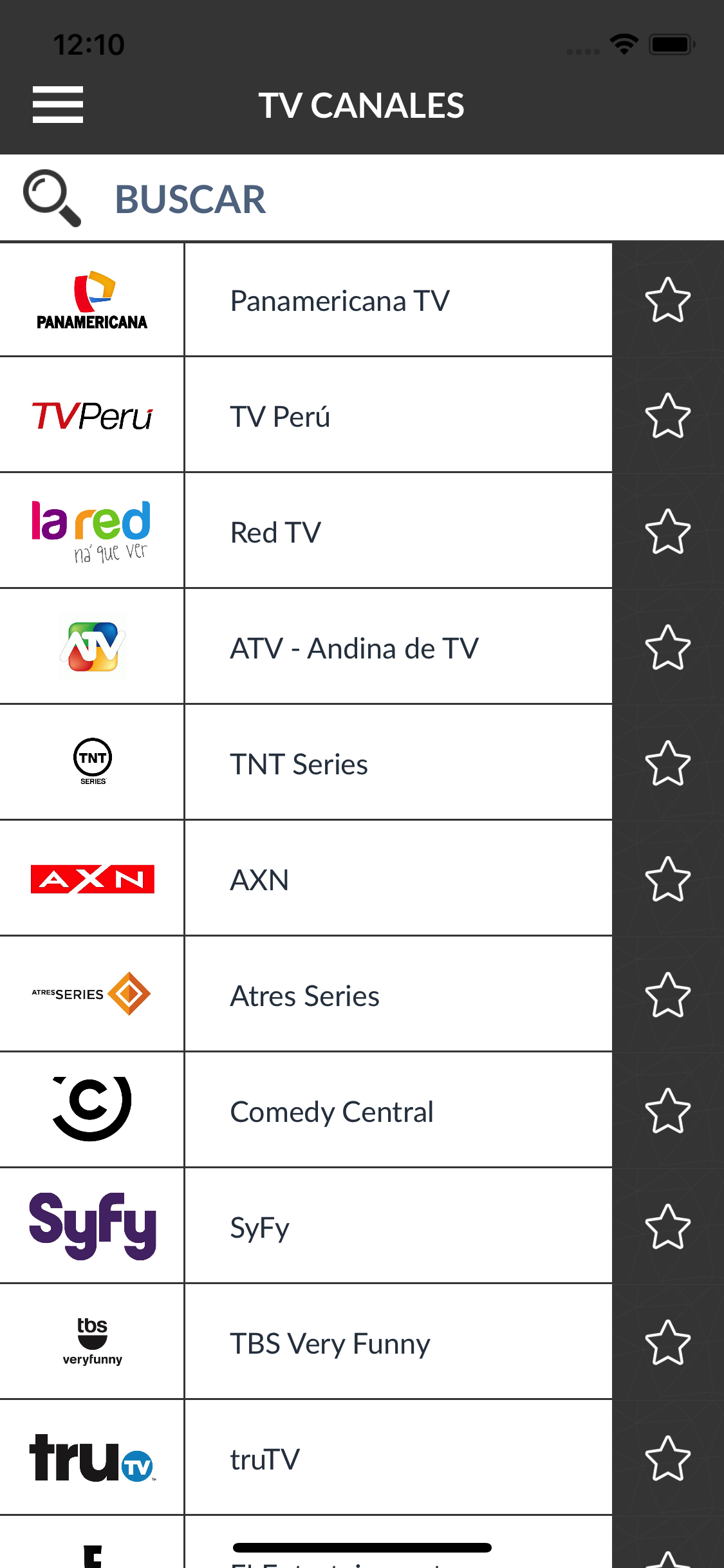Screen dimensions: 724x1568
Task: Star the TBS Very Funny channel
Action: (x=667, y=1343)
